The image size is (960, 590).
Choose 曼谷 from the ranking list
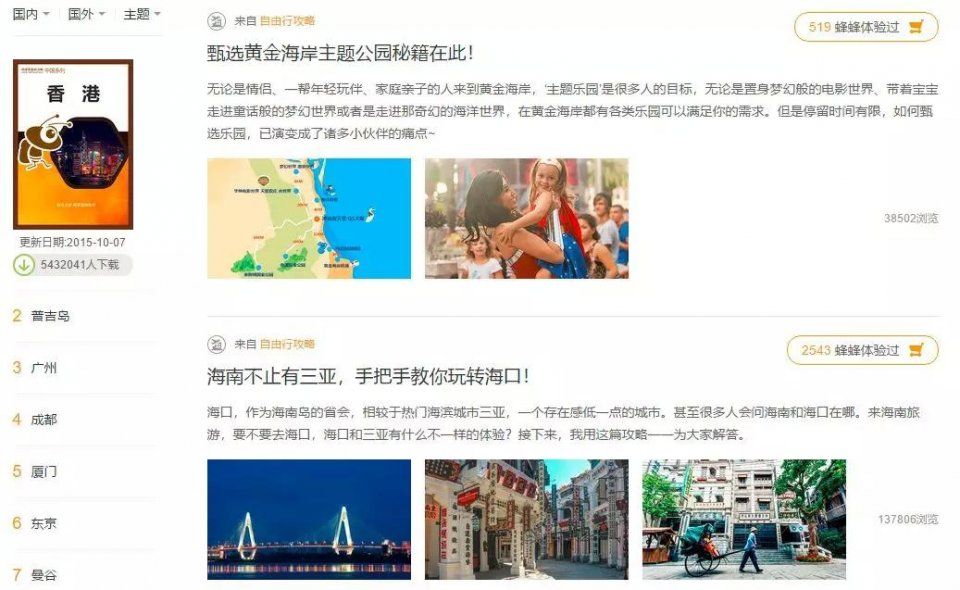click(44, 575)
